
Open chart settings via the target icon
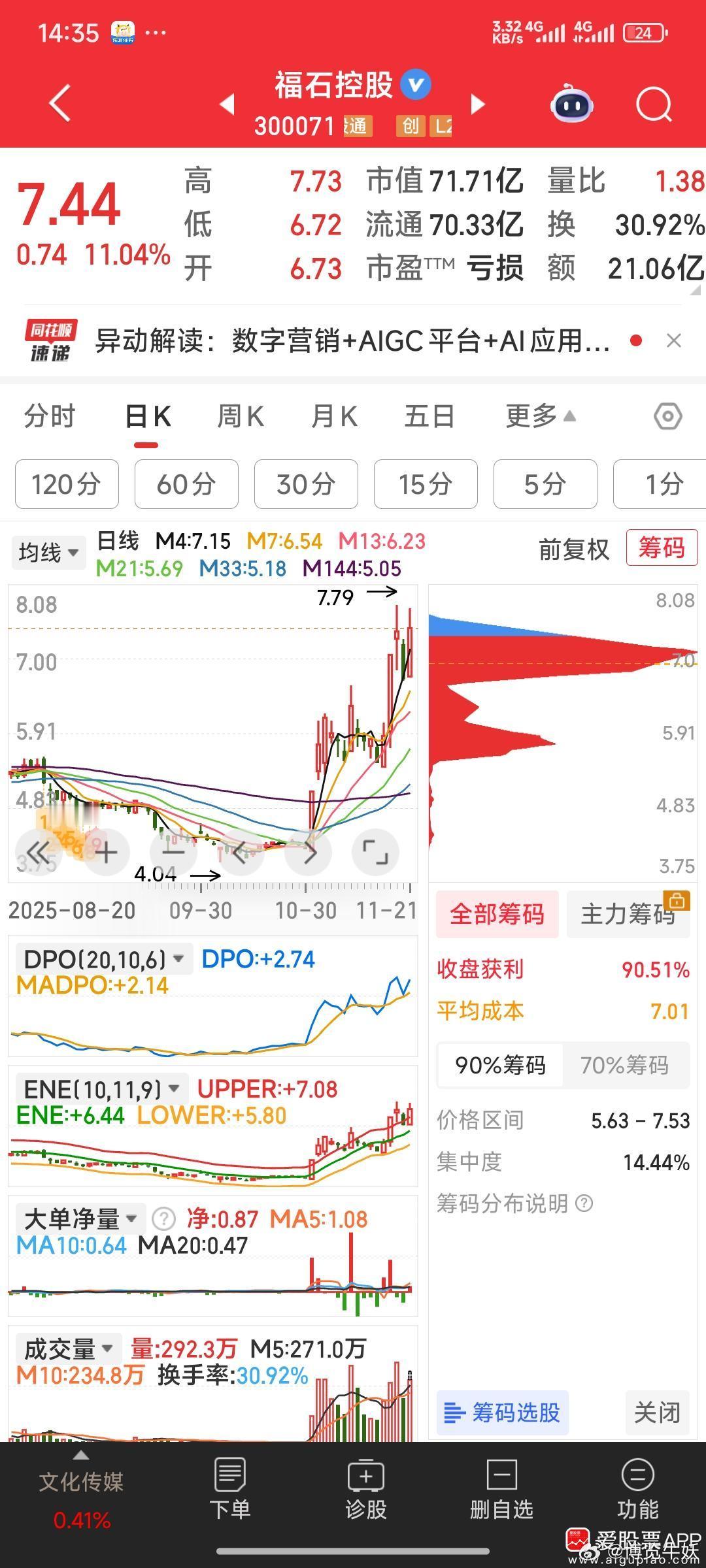tap(668, 416)
